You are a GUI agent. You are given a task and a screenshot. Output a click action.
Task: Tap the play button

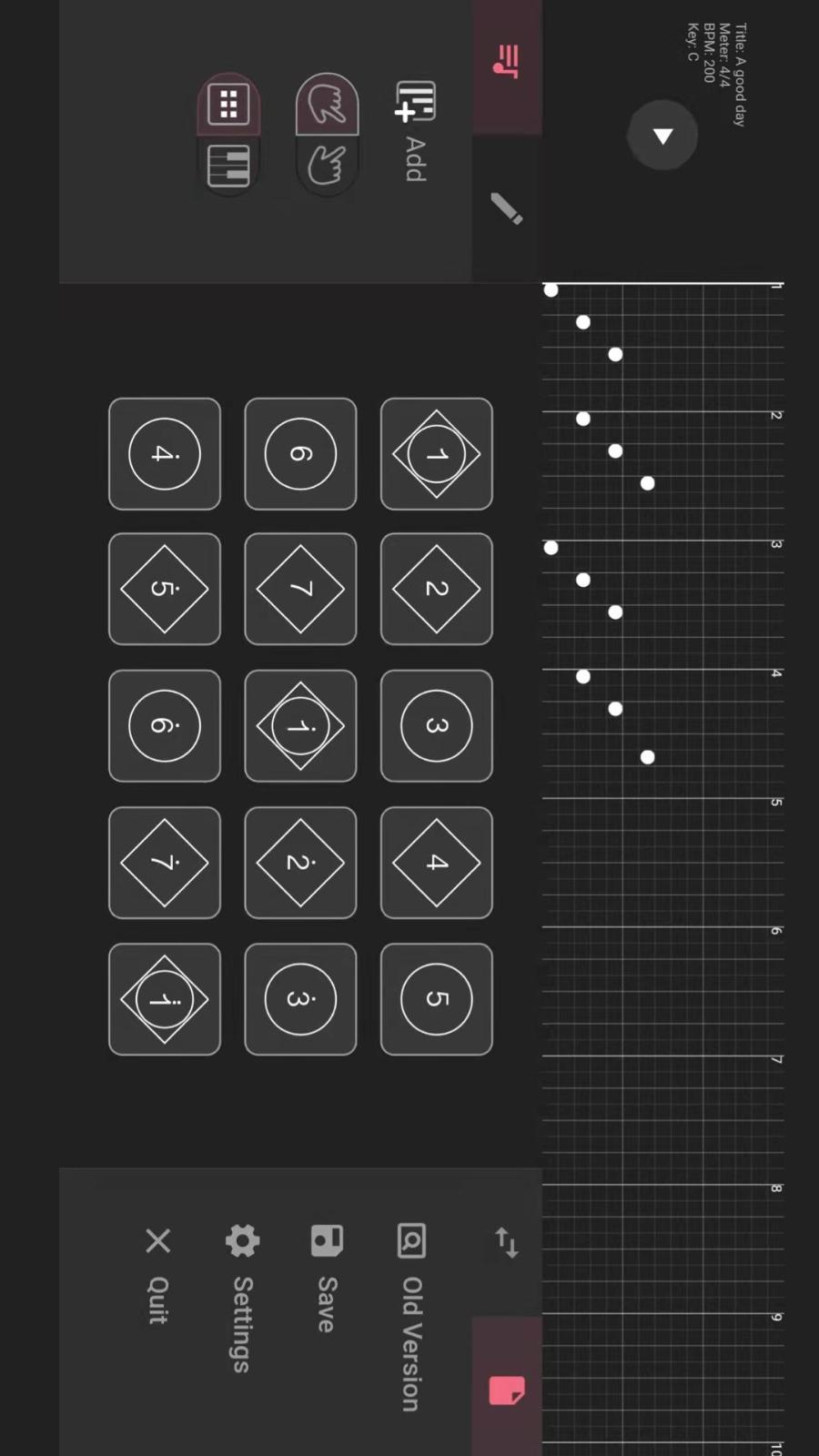(x=662, y=136)
